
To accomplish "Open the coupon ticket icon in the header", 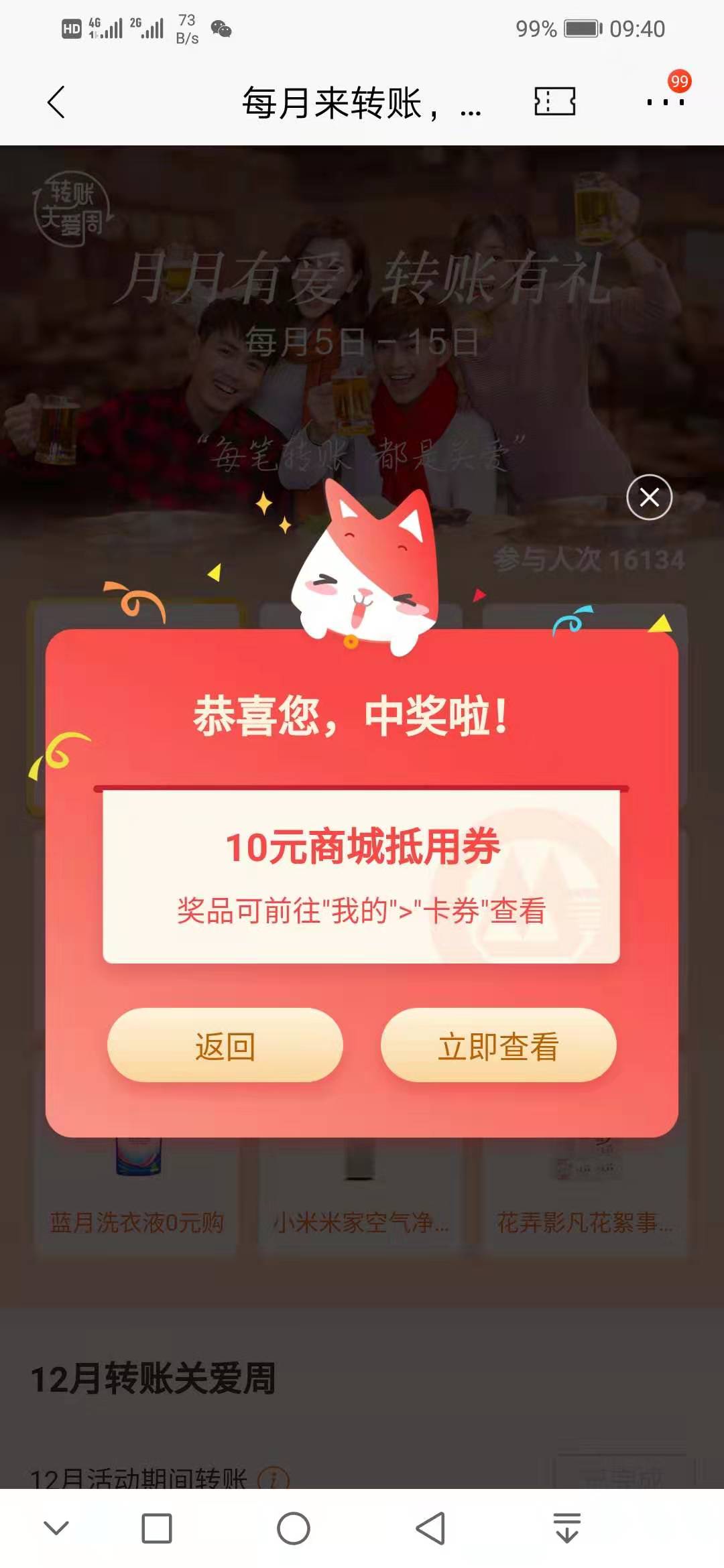I will [554, 102].
